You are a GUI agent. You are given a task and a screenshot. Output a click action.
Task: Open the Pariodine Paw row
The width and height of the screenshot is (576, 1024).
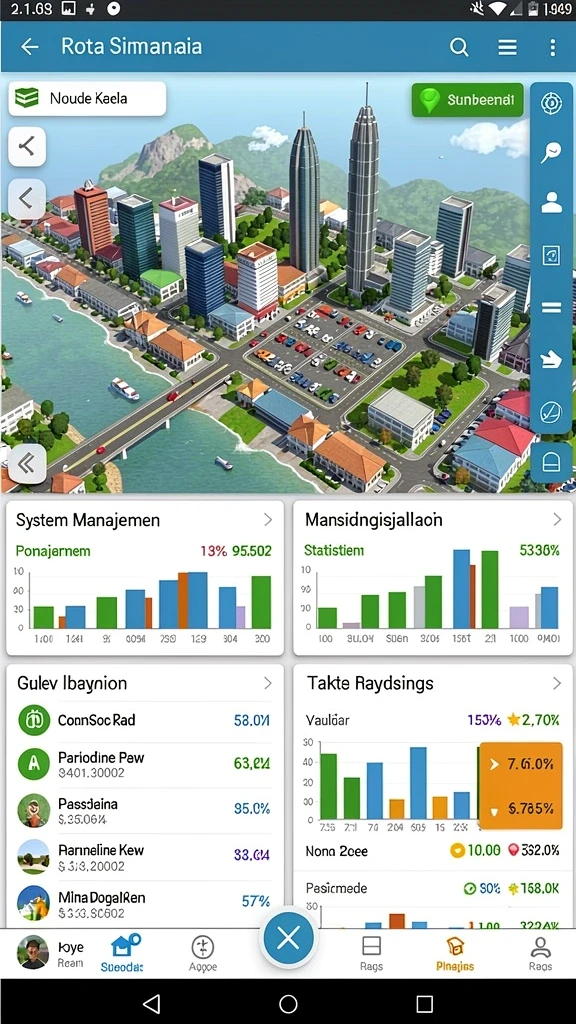click(145, 765)
